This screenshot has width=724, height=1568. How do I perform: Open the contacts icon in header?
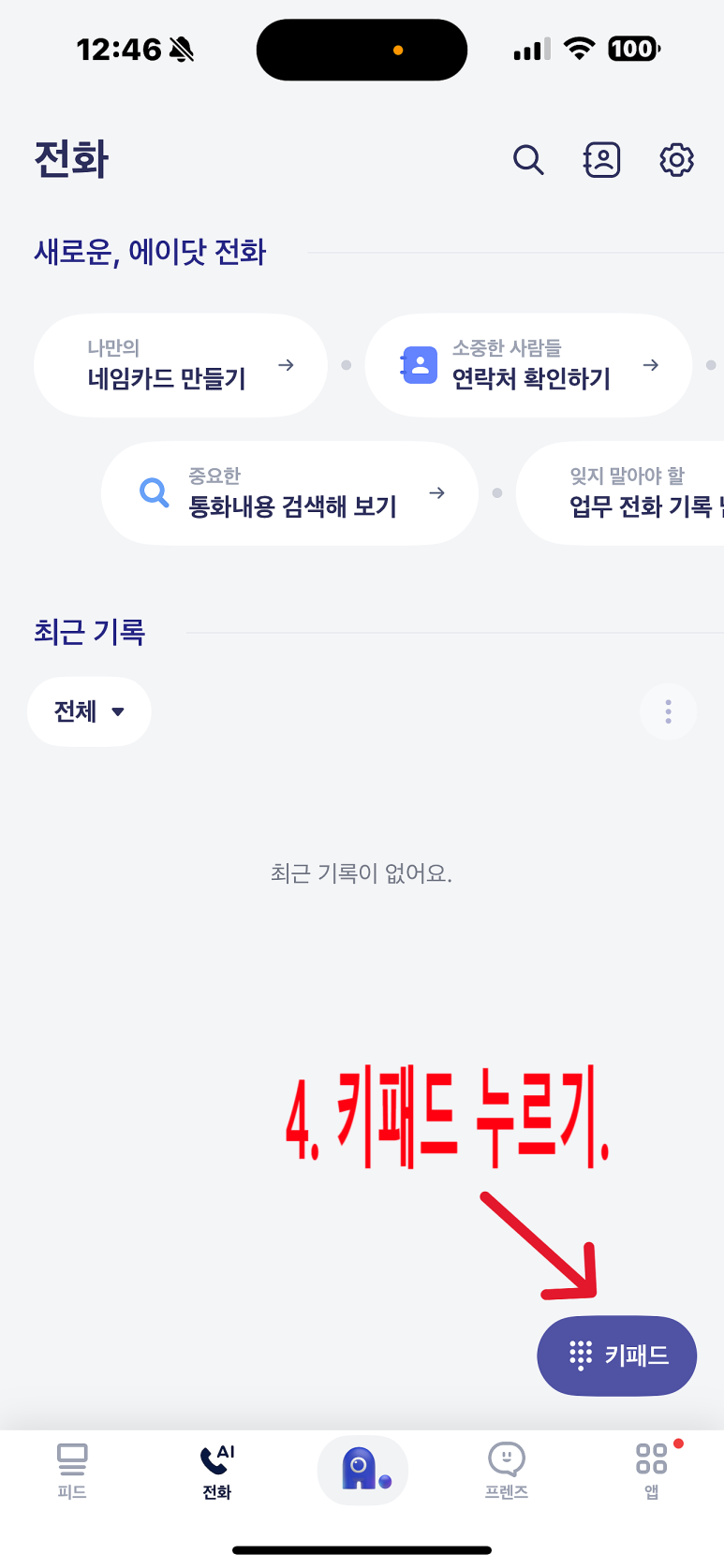tap(602, 160)
